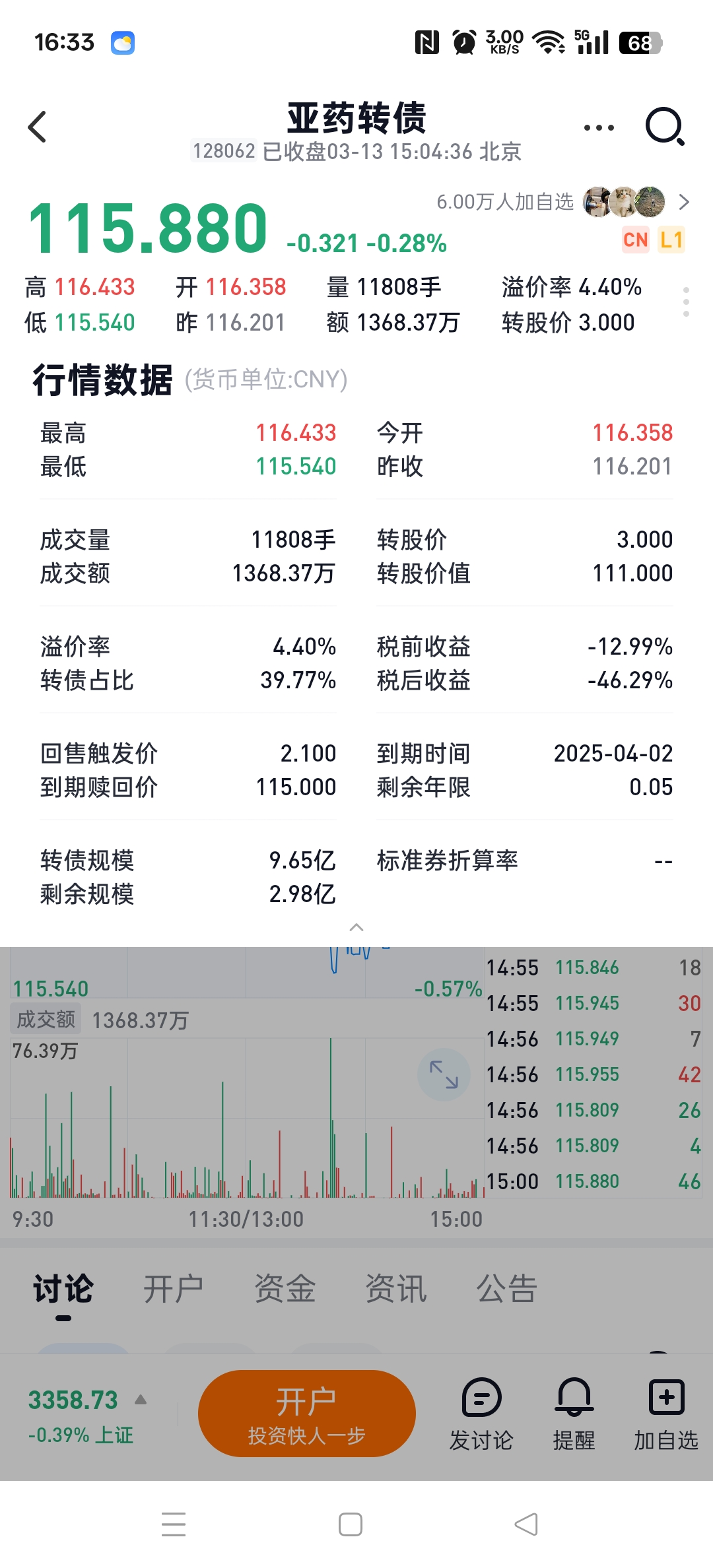Open the search magnifier icon
Viewport: 713px width, 1568px height.
(664, 126)
